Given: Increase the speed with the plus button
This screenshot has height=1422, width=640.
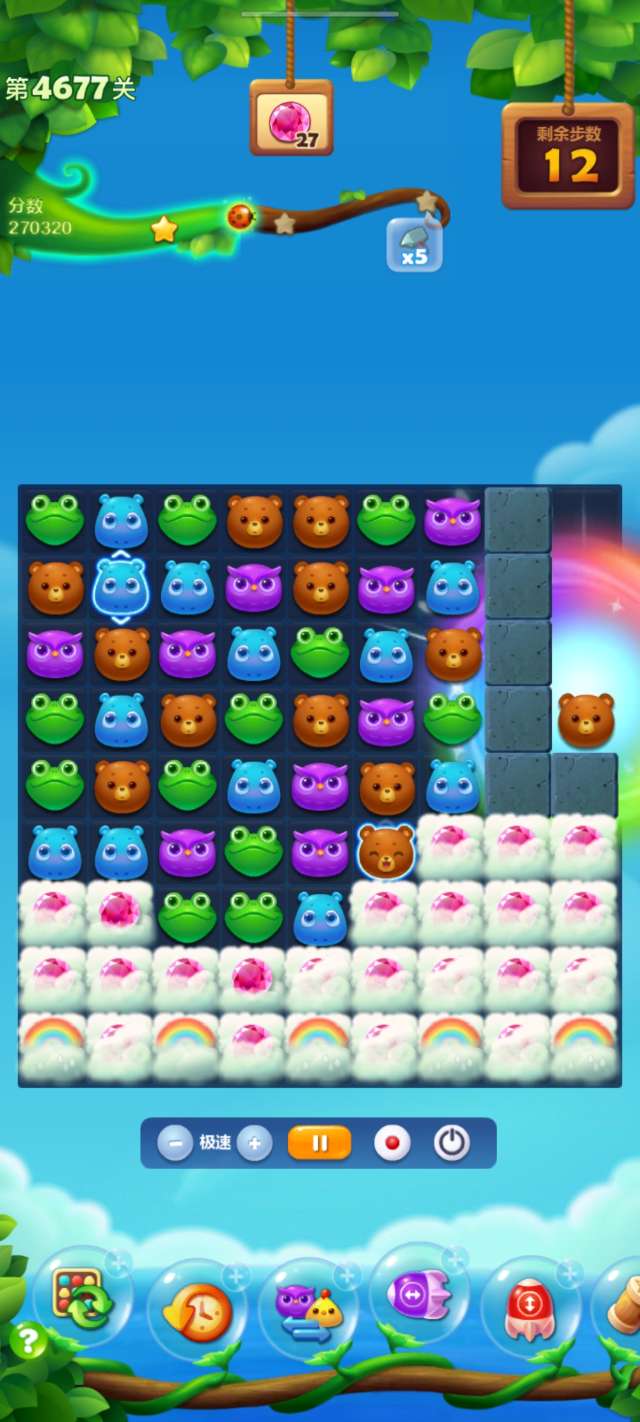Looking at the screenshot, I should coord(255,1142).
